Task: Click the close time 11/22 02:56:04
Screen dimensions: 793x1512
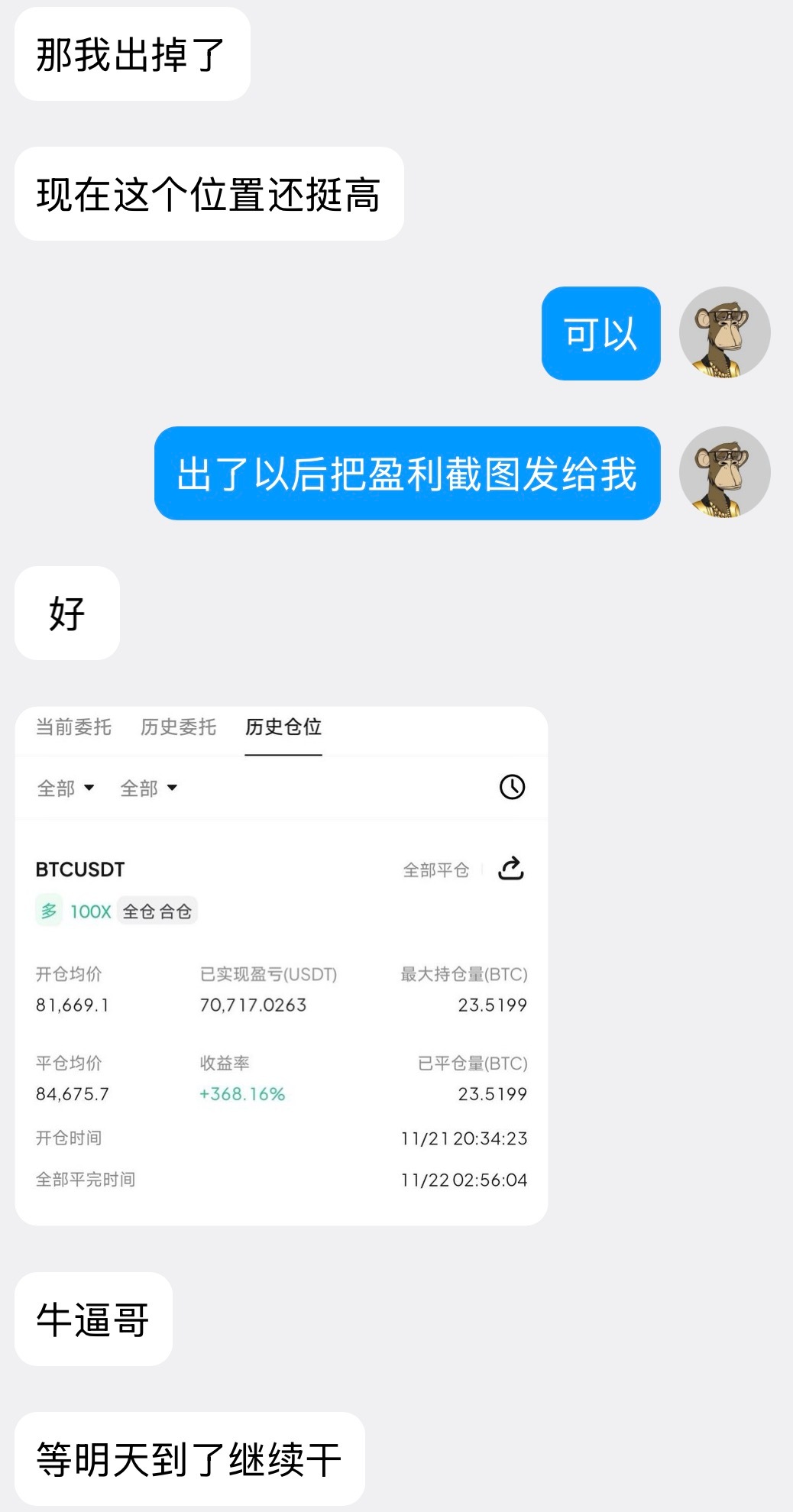Action: tap(464, 1179)
